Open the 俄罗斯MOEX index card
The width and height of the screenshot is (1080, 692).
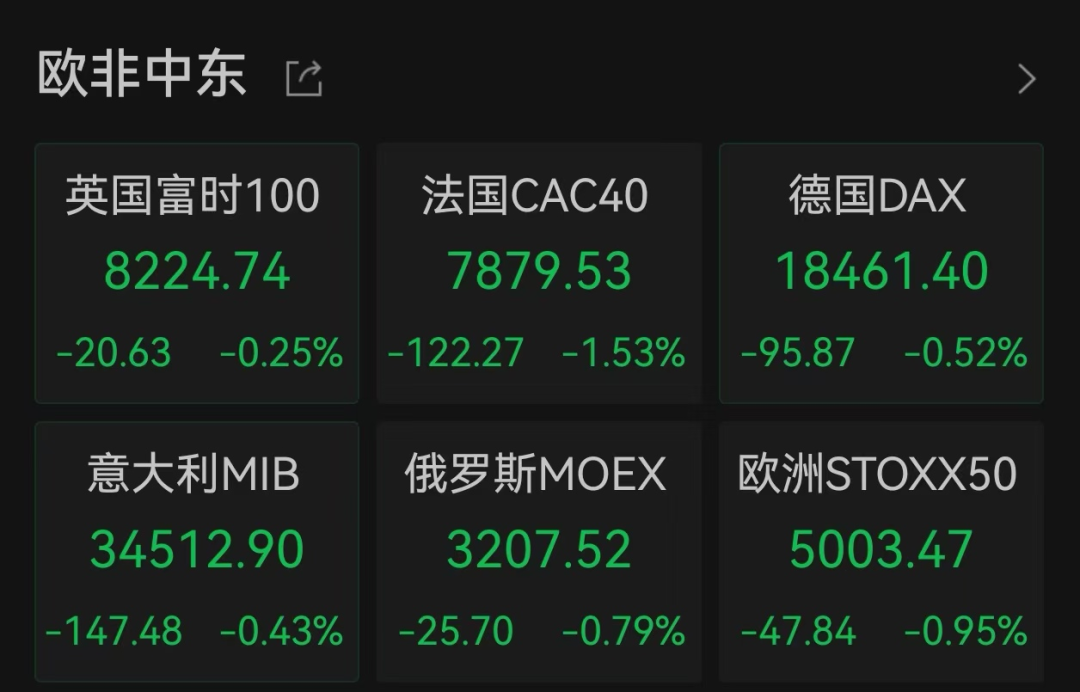(539, 551)
